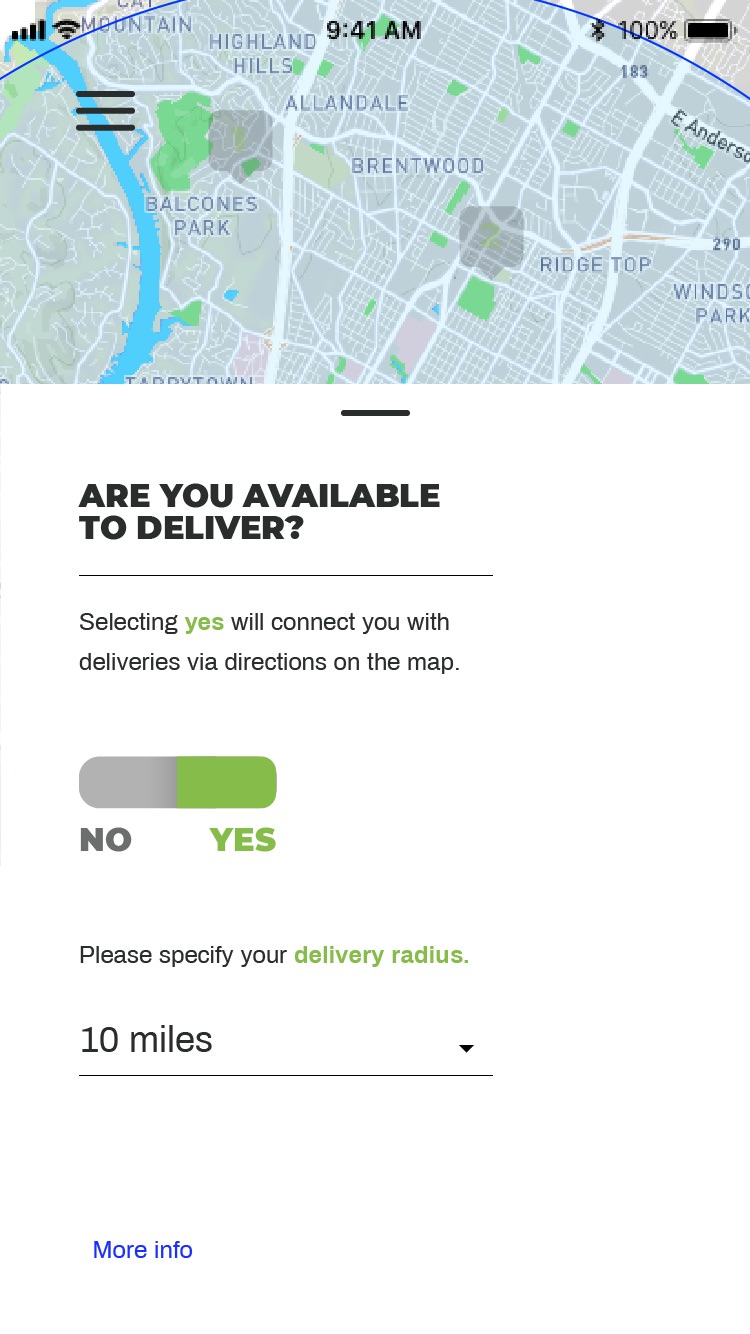
Task: Tap the map marker near Ridge Top
Action: [x=491, y=240]
